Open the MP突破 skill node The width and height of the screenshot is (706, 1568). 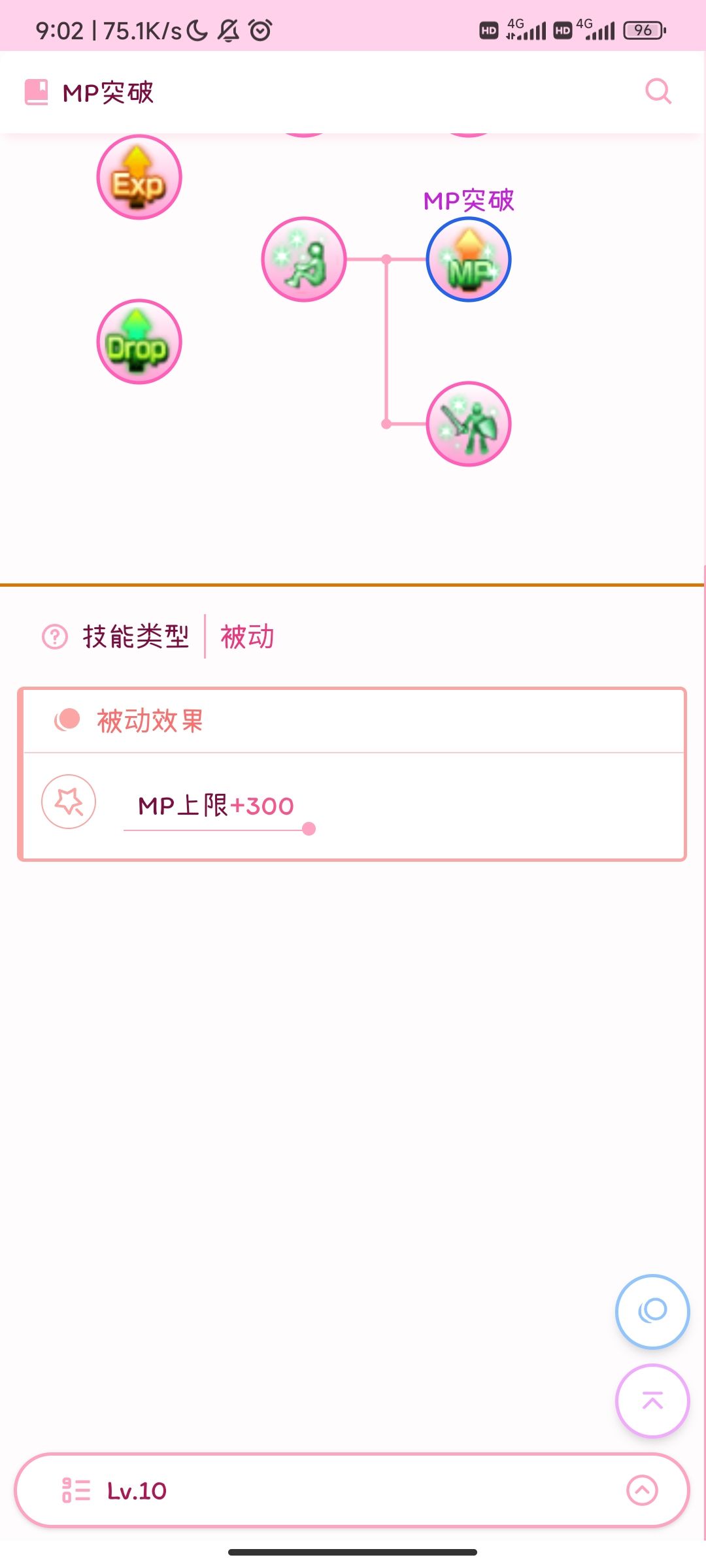point(468,259)
